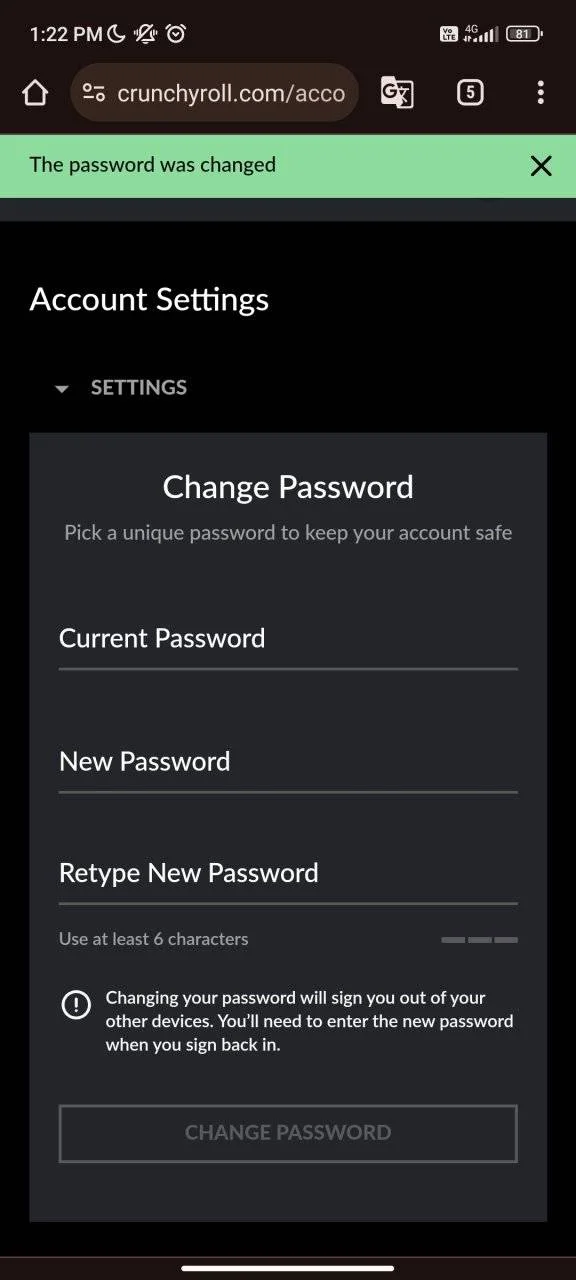Tap the crunchyroll.com address bar

(x=215, y=93)
